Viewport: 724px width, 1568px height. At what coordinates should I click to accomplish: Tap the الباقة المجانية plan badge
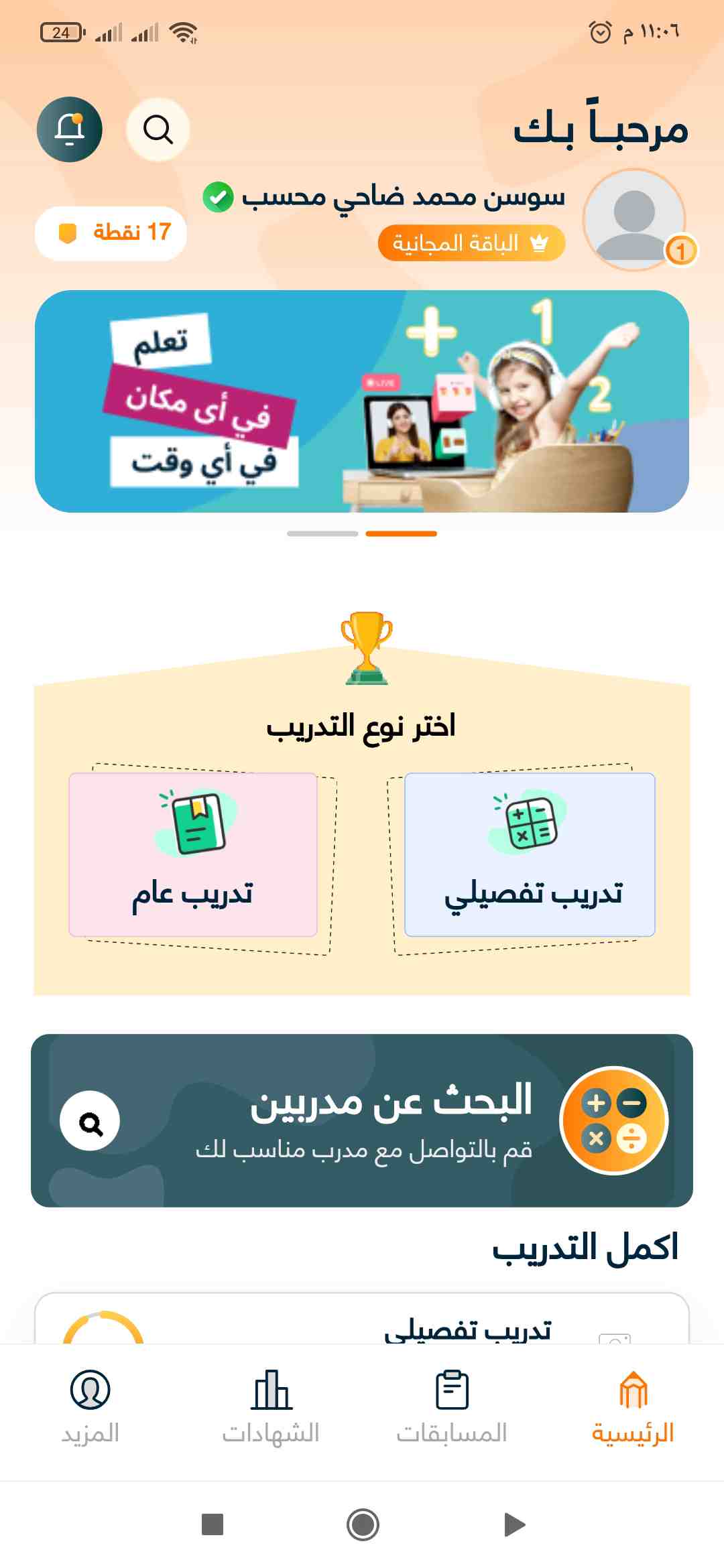(x=471, y=243)
